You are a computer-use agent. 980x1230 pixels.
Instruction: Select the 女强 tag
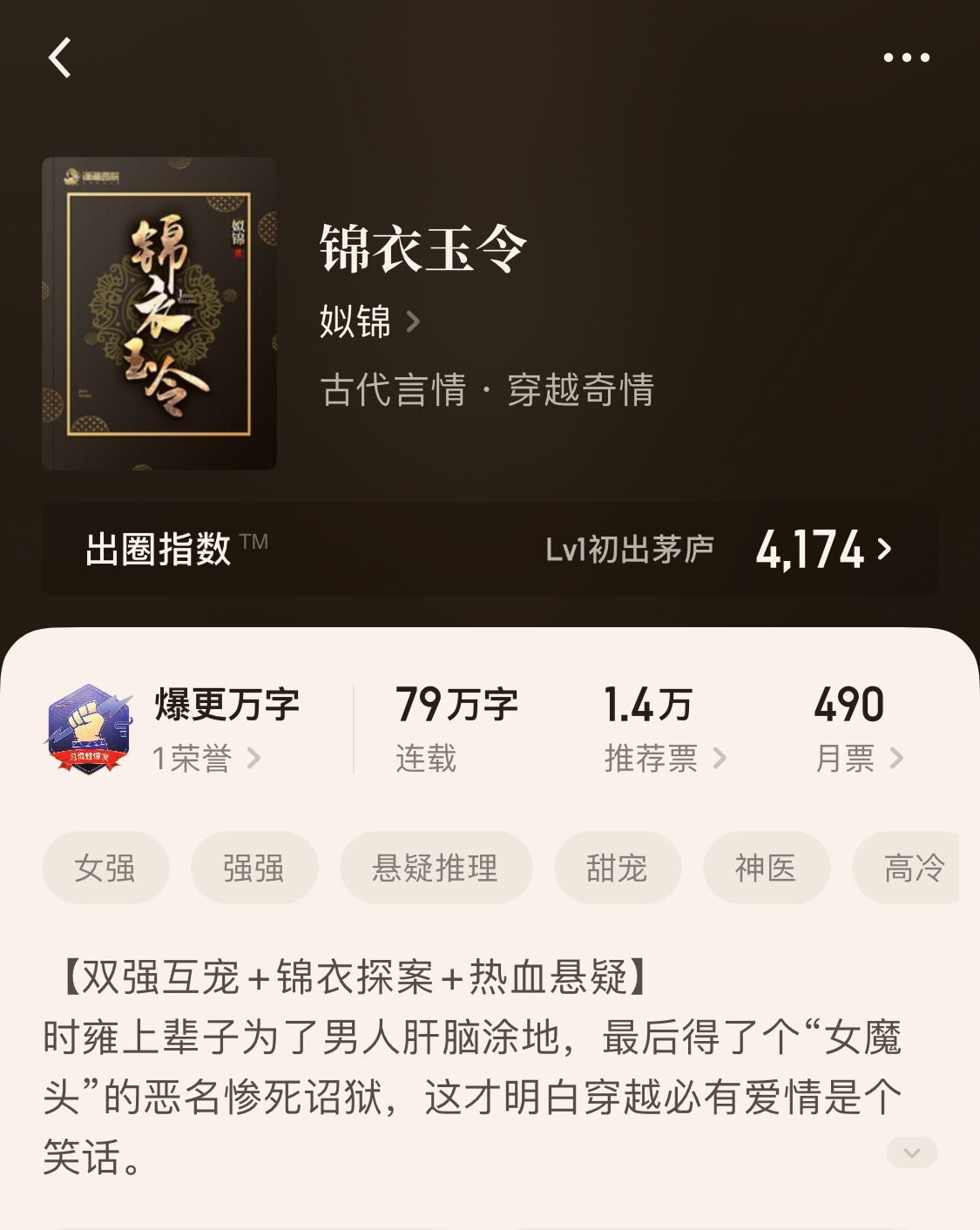[105, 867]
